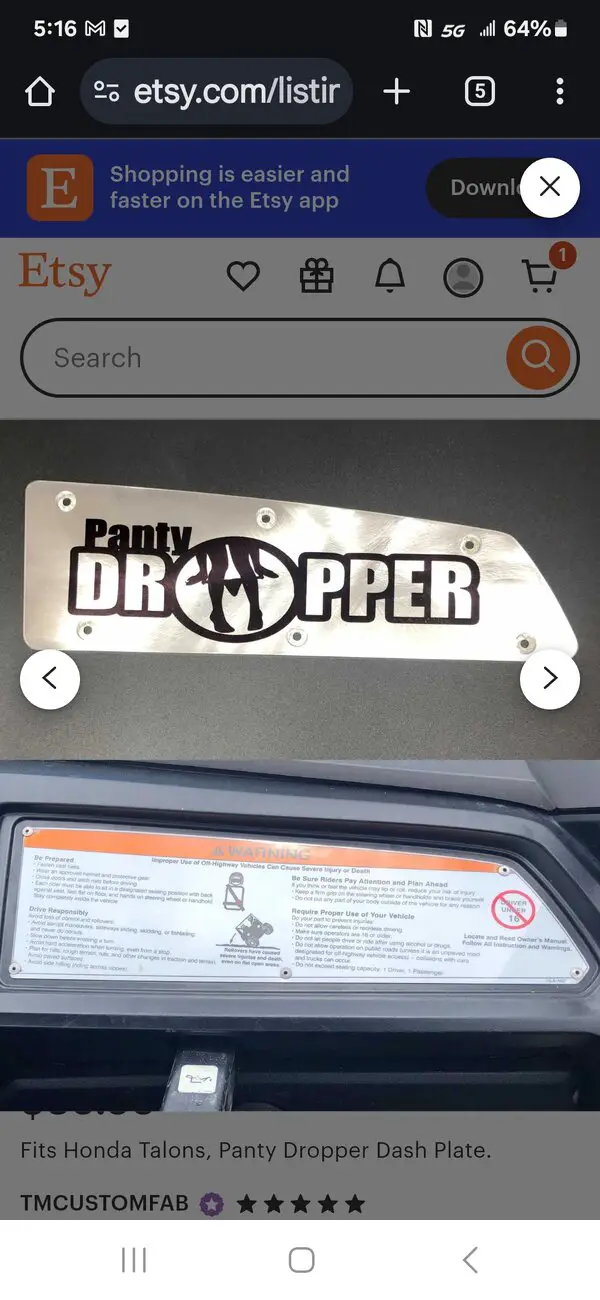The image size is (600, 1300).
Task: Go to browser home page
Action: pyautogui.click(x=40, y=92)
